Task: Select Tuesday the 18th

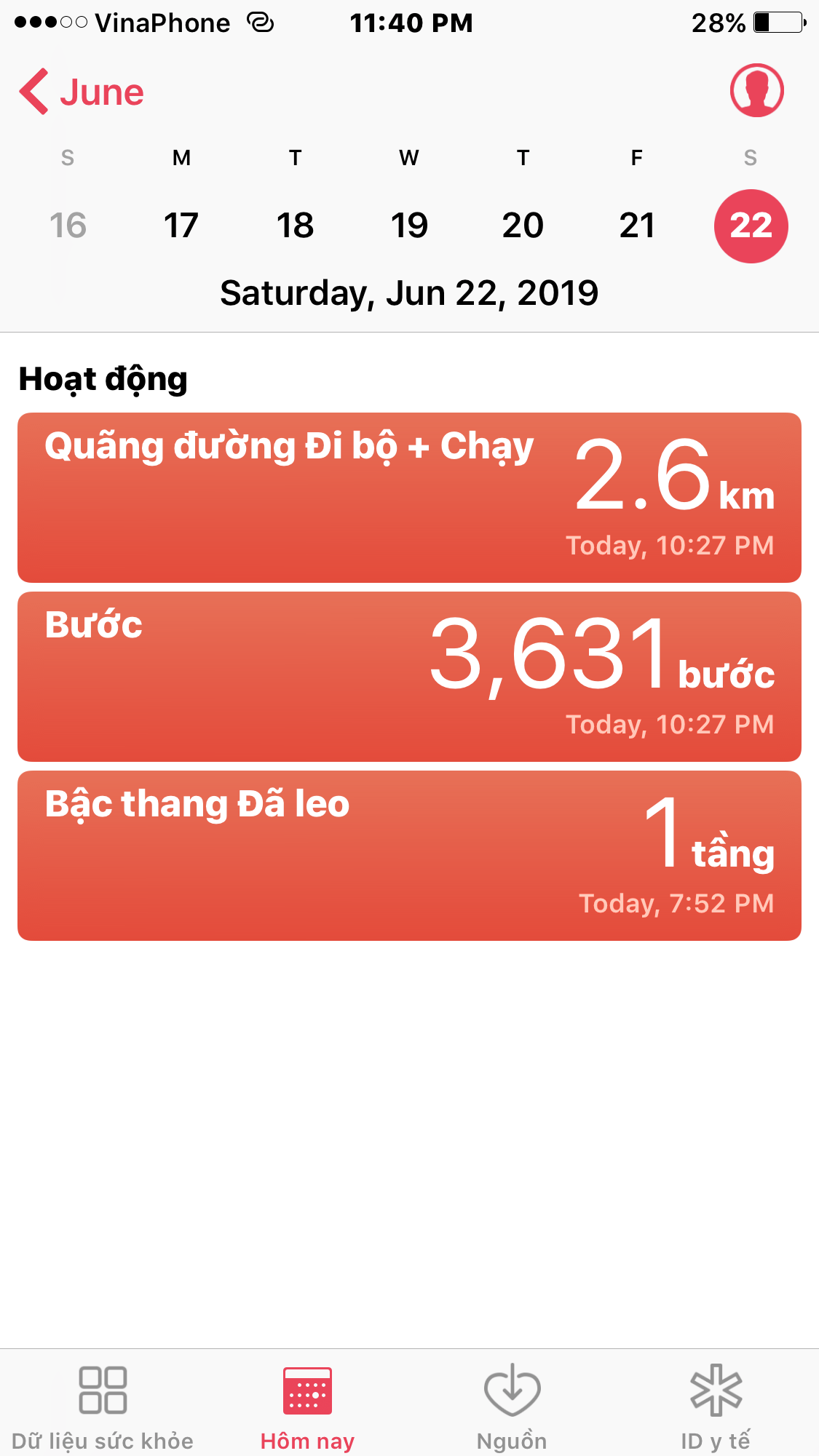Action: (x=295, y=225)
